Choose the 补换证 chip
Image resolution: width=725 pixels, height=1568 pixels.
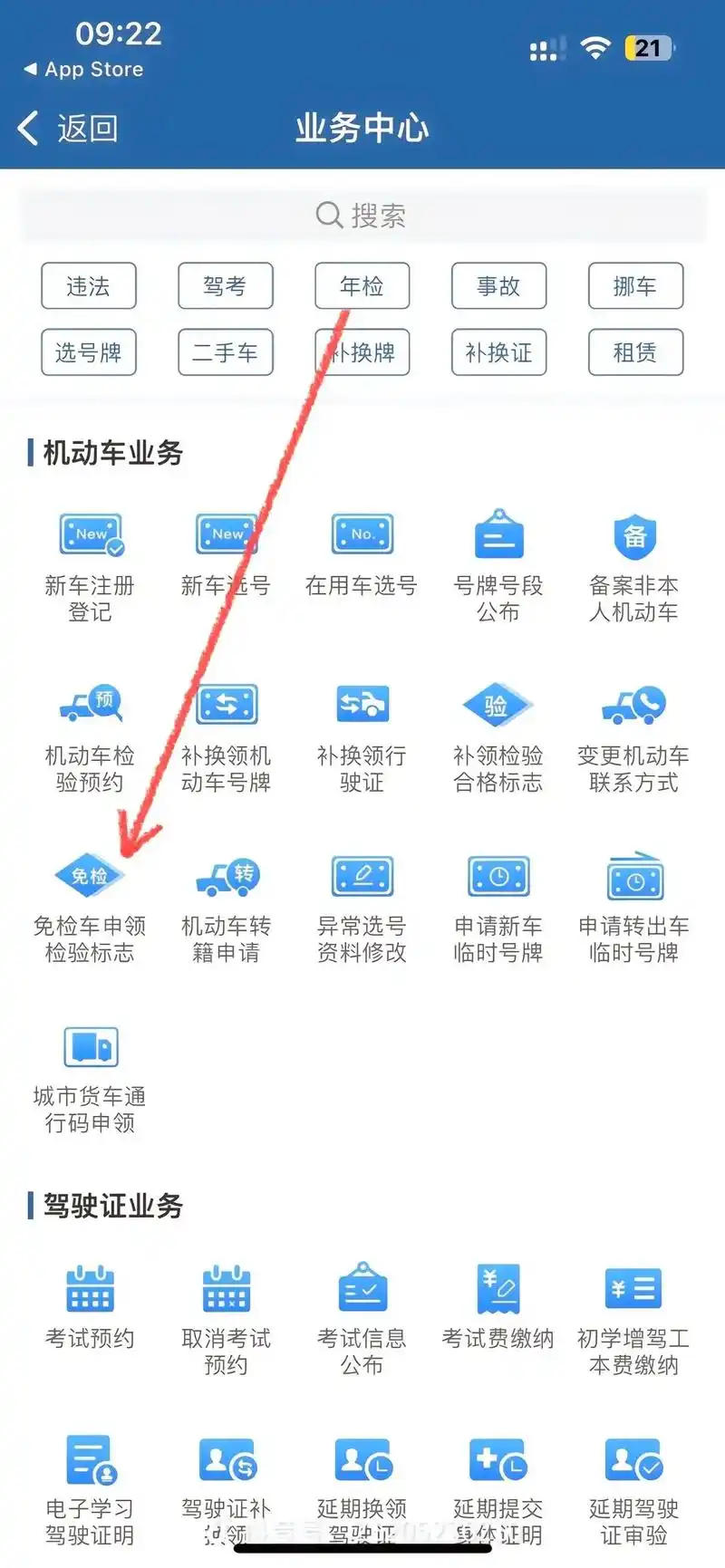pos(499,352)
